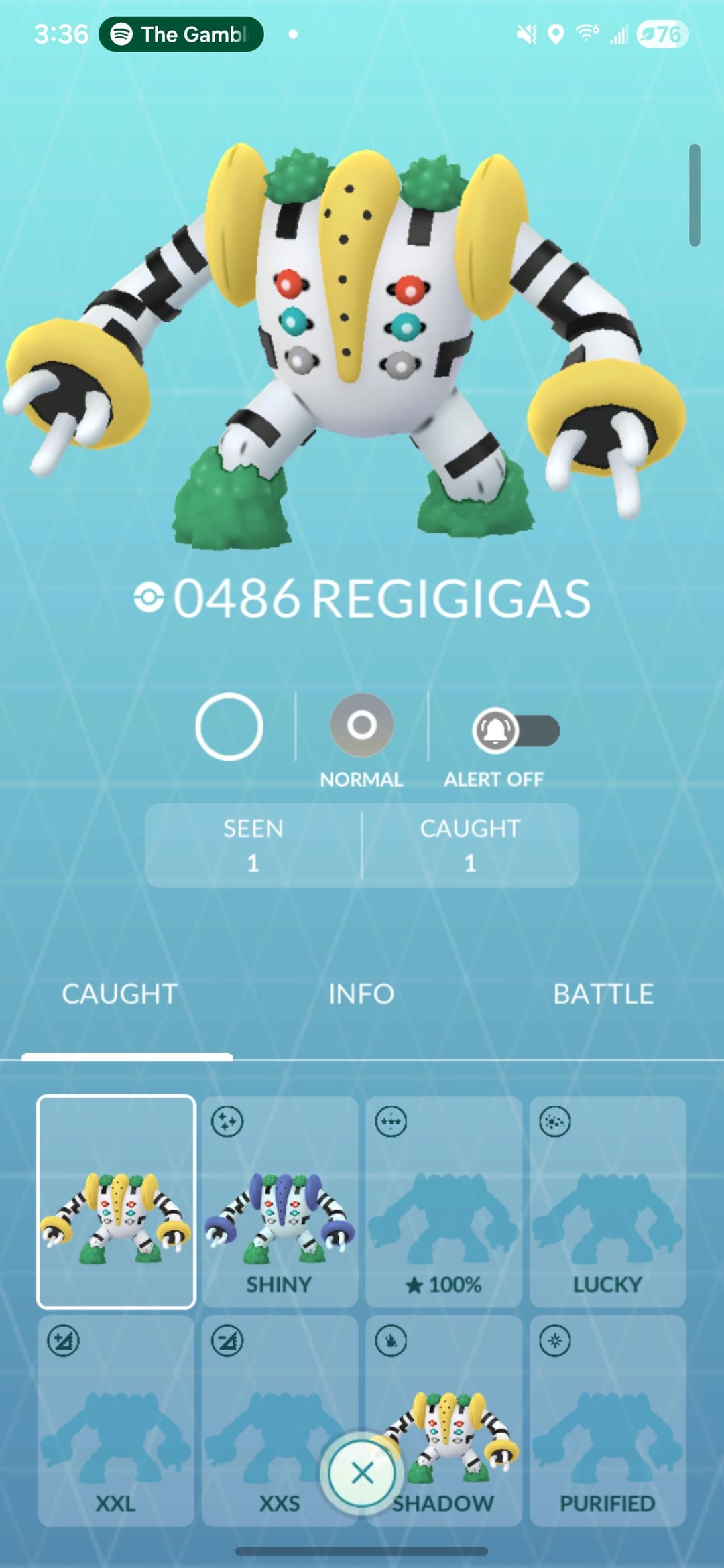Select the NORMAL form button
The image size is (724, 1568).
click(x=361, y=726)
